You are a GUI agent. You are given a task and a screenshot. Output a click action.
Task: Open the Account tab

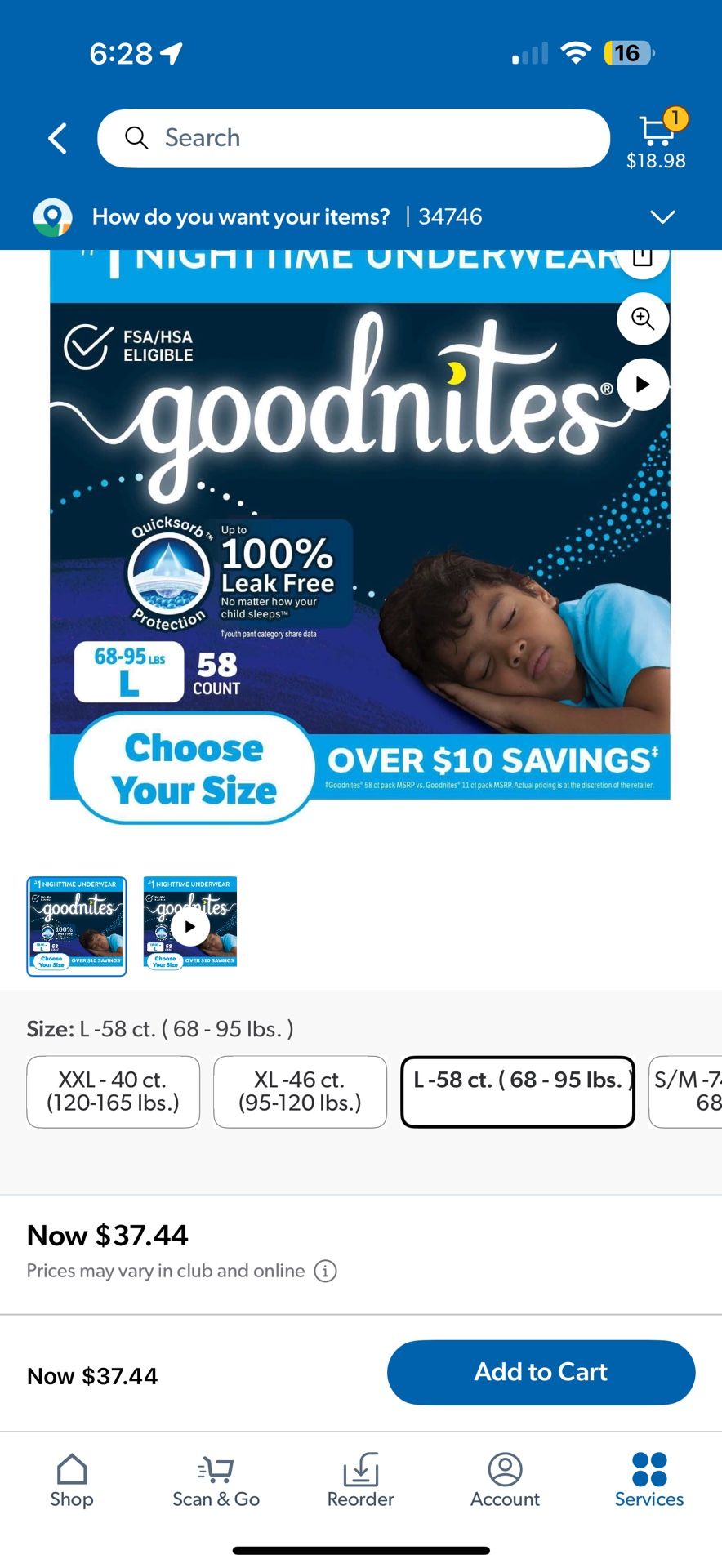(505, 1481)
